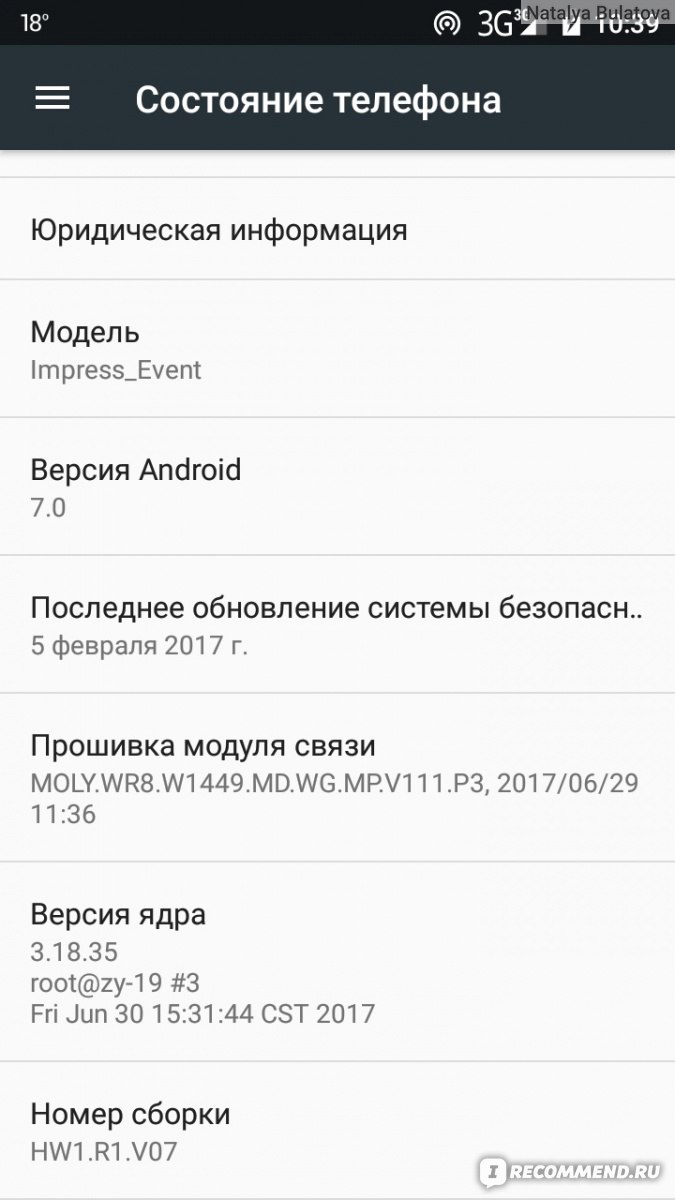Tap Номер сборки HW1.R1.V07 row
675x1200 pixels.
pos(337,1130)
